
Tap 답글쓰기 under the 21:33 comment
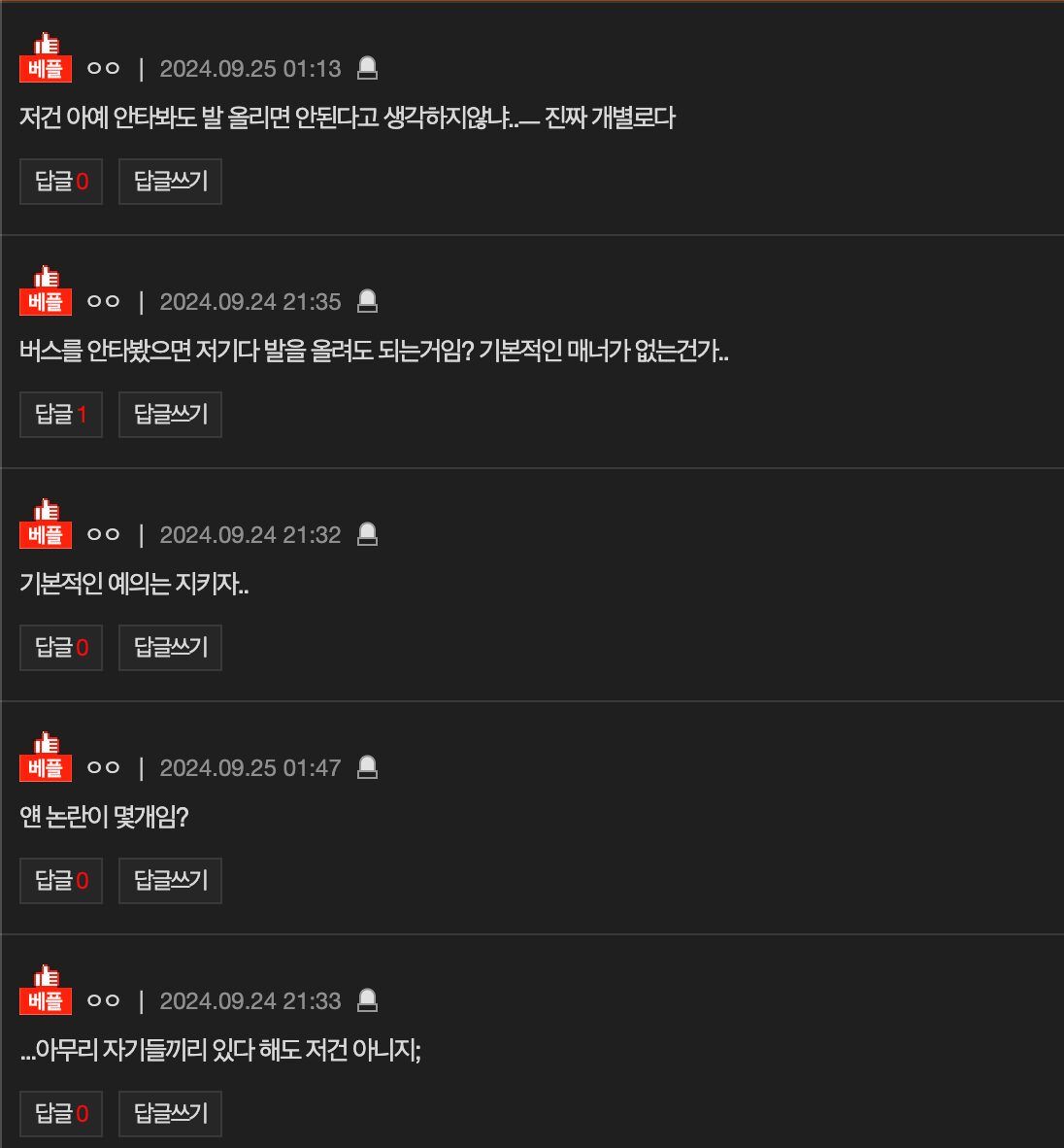tap(170, 1114)
